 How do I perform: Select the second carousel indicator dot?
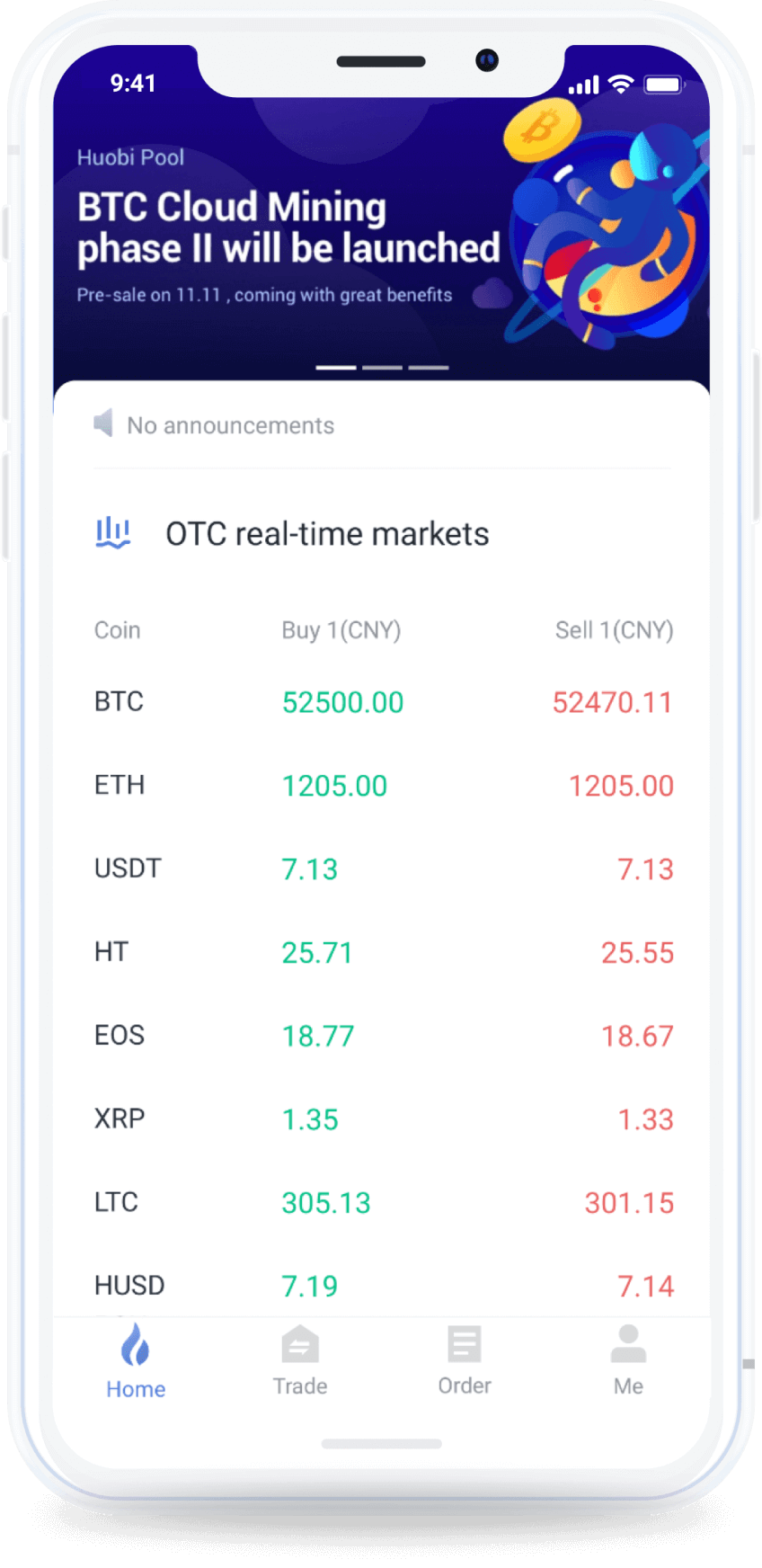pyautogui.click(x=382, y=368)
